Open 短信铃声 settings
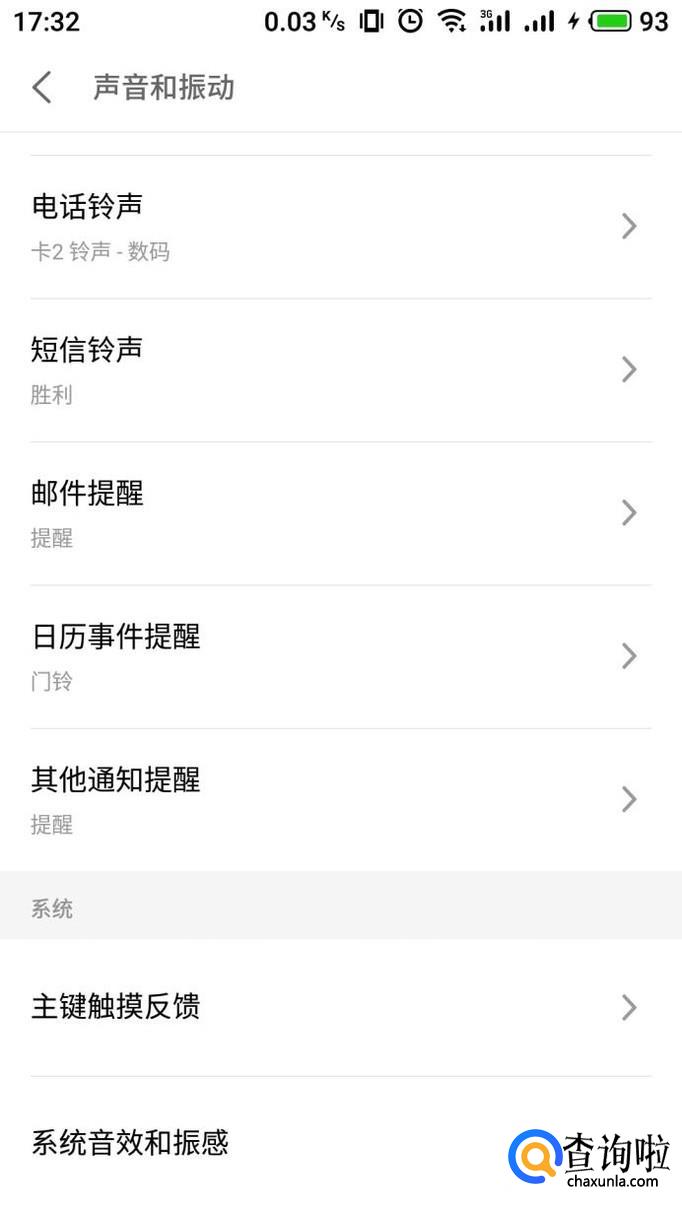Screen dimensions: 682x1212 coord(340,370)
